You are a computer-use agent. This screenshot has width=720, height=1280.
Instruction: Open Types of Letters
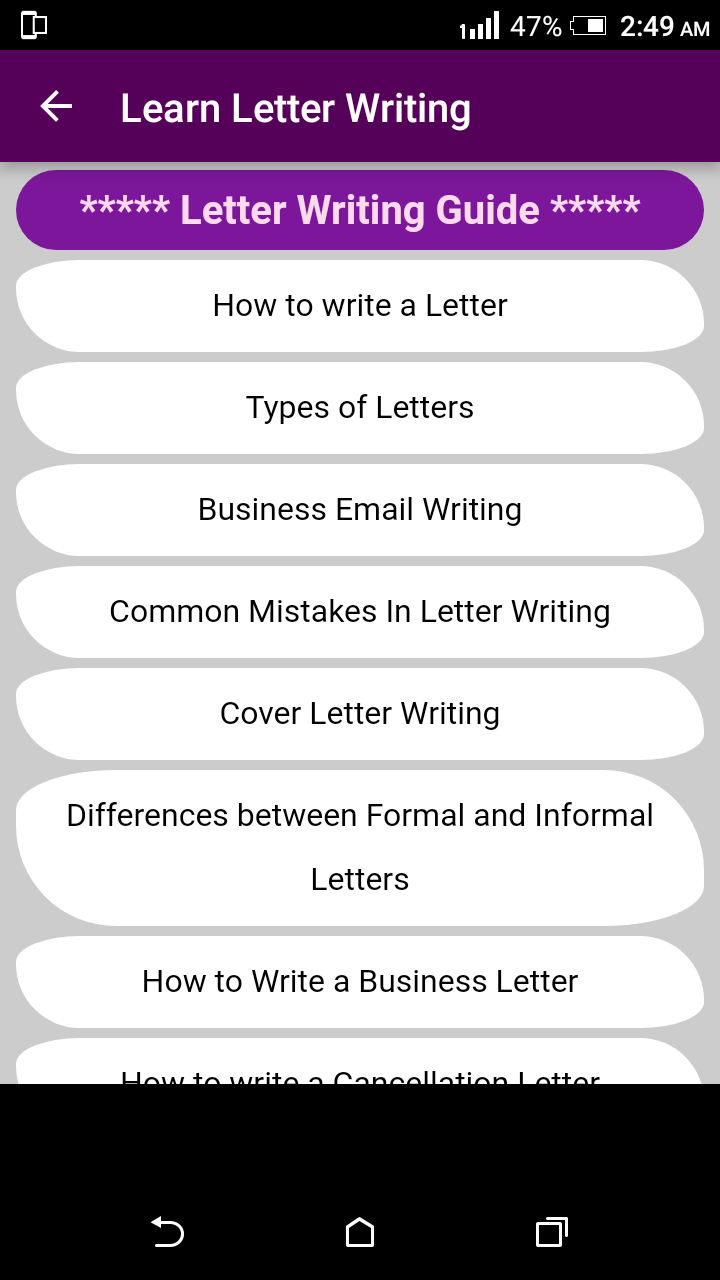click(360, 408)
